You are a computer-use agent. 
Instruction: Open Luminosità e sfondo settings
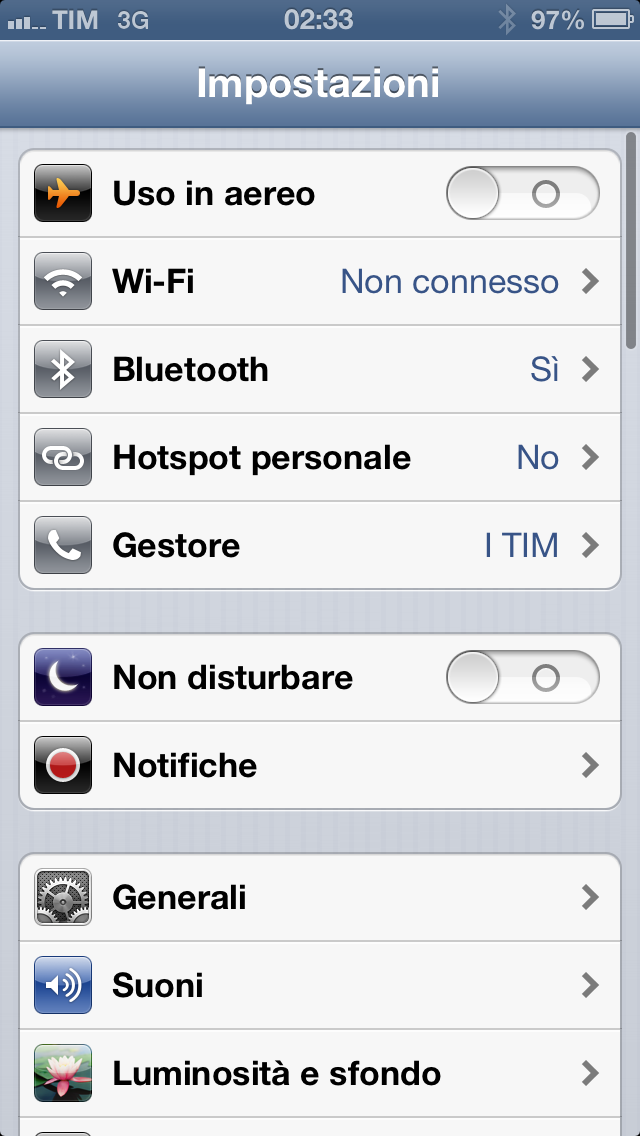tap(320, 1074)
